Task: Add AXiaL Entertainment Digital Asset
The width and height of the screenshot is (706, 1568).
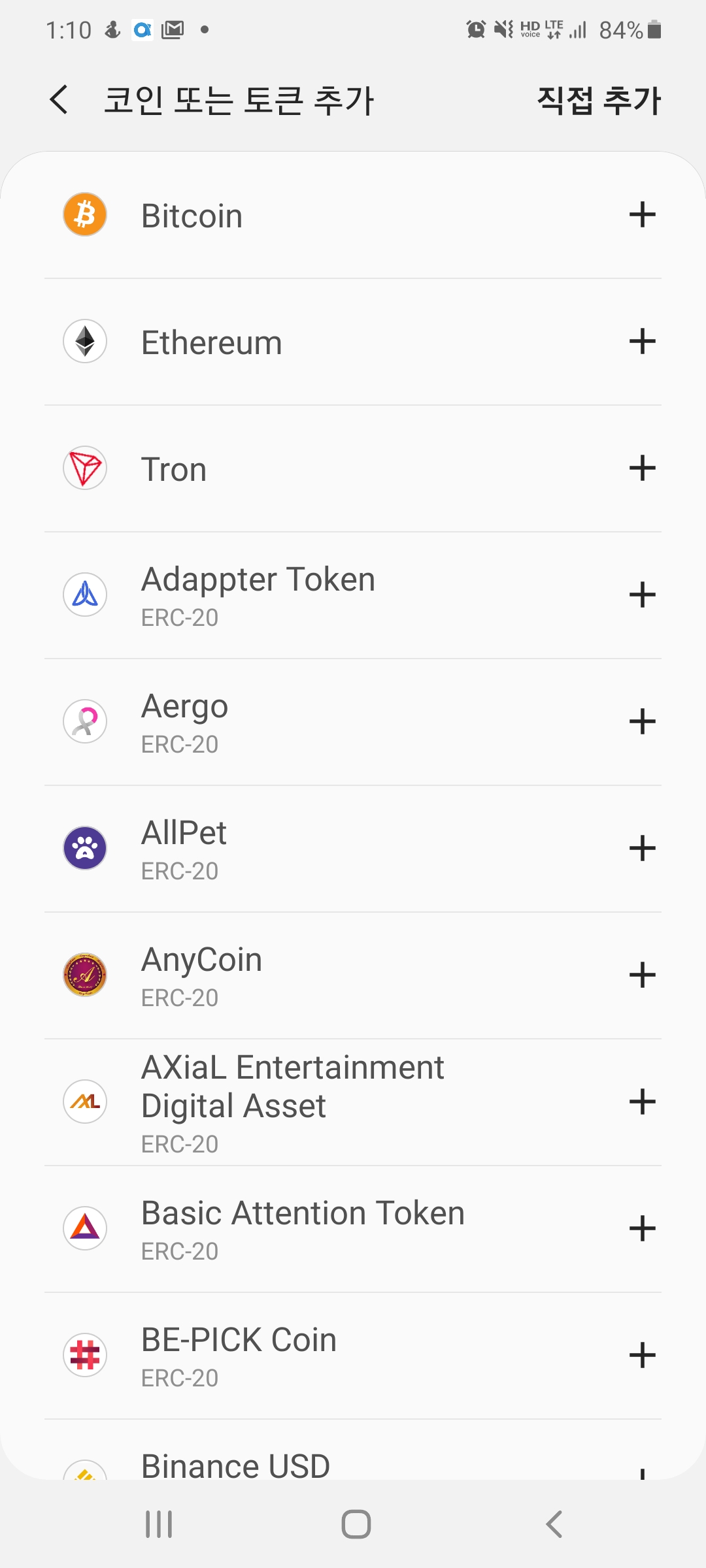Action: (642, 1102)
